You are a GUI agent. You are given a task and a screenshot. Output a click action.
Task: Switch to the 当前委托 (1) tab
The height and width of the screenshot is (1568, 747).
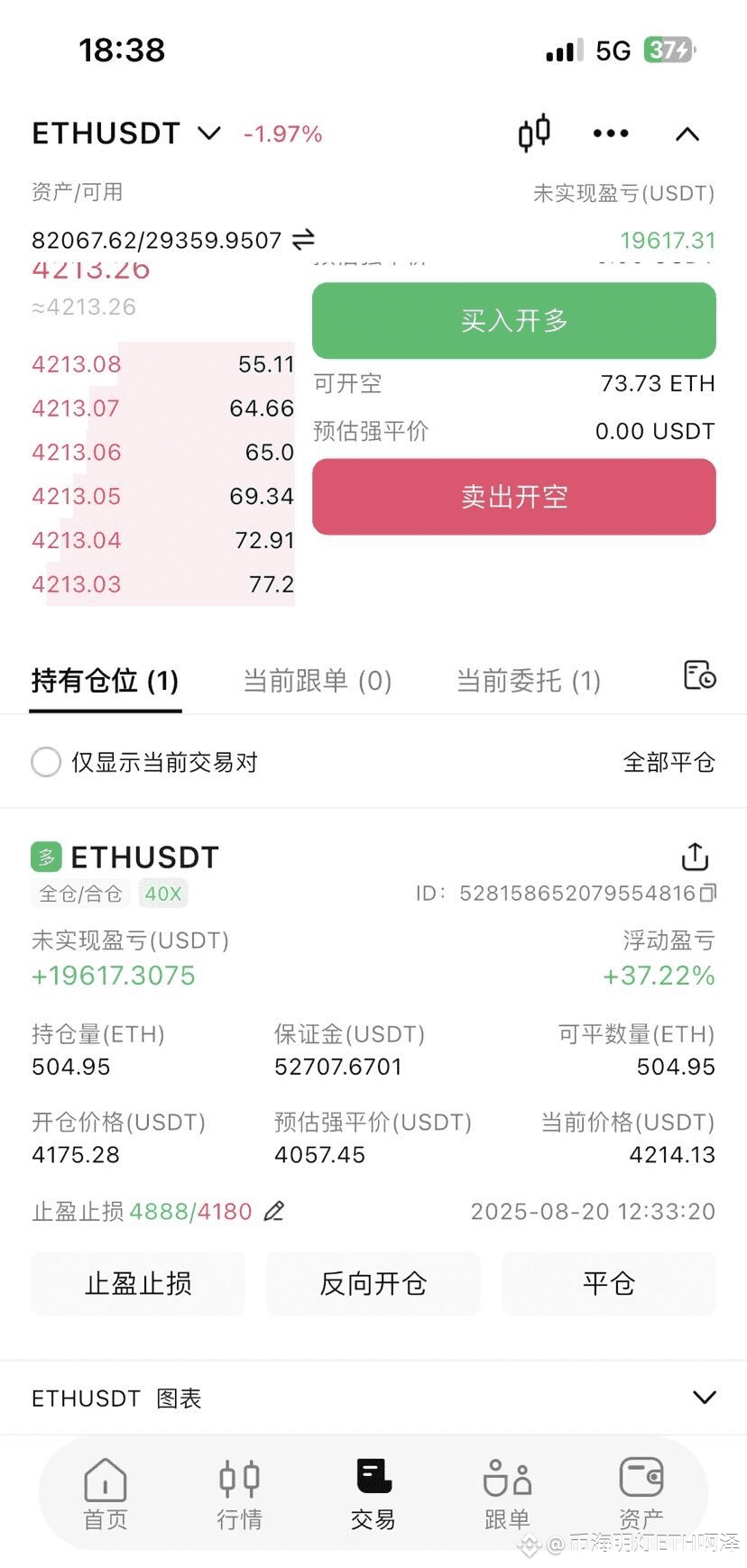529,681
